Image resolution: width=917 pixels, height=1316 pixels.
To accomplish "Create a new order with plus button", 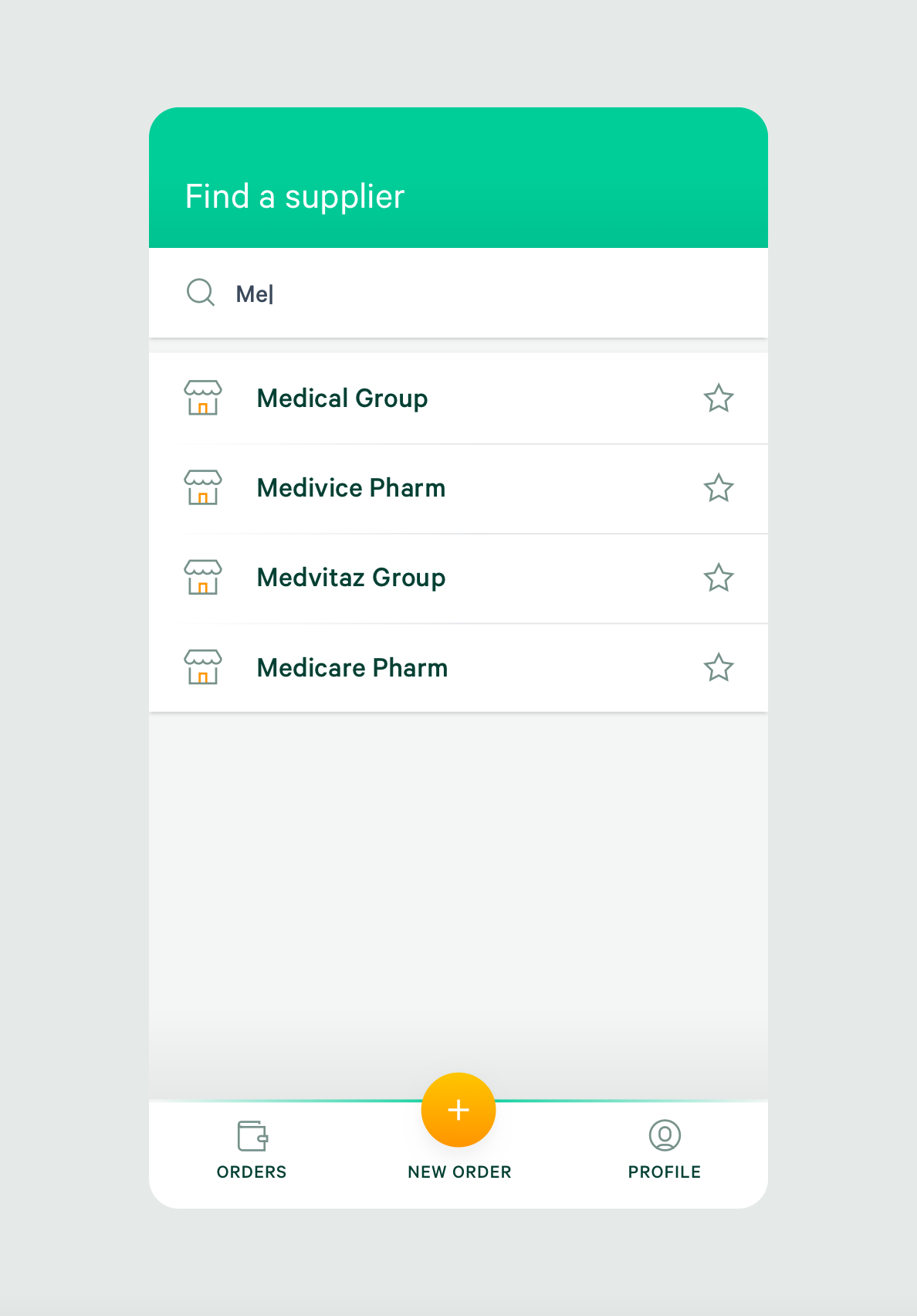I will (x=458, y=1110).
